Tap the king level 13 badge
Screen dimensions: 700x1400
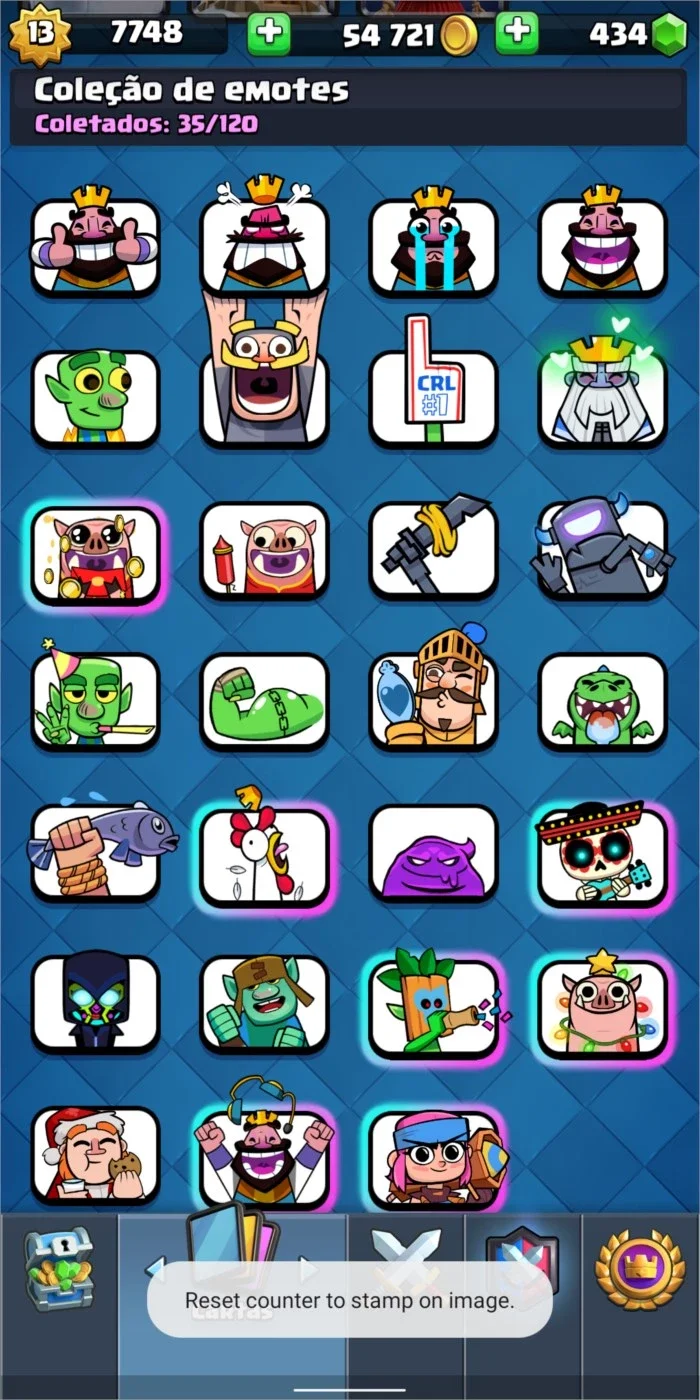[x=40, y=34]
